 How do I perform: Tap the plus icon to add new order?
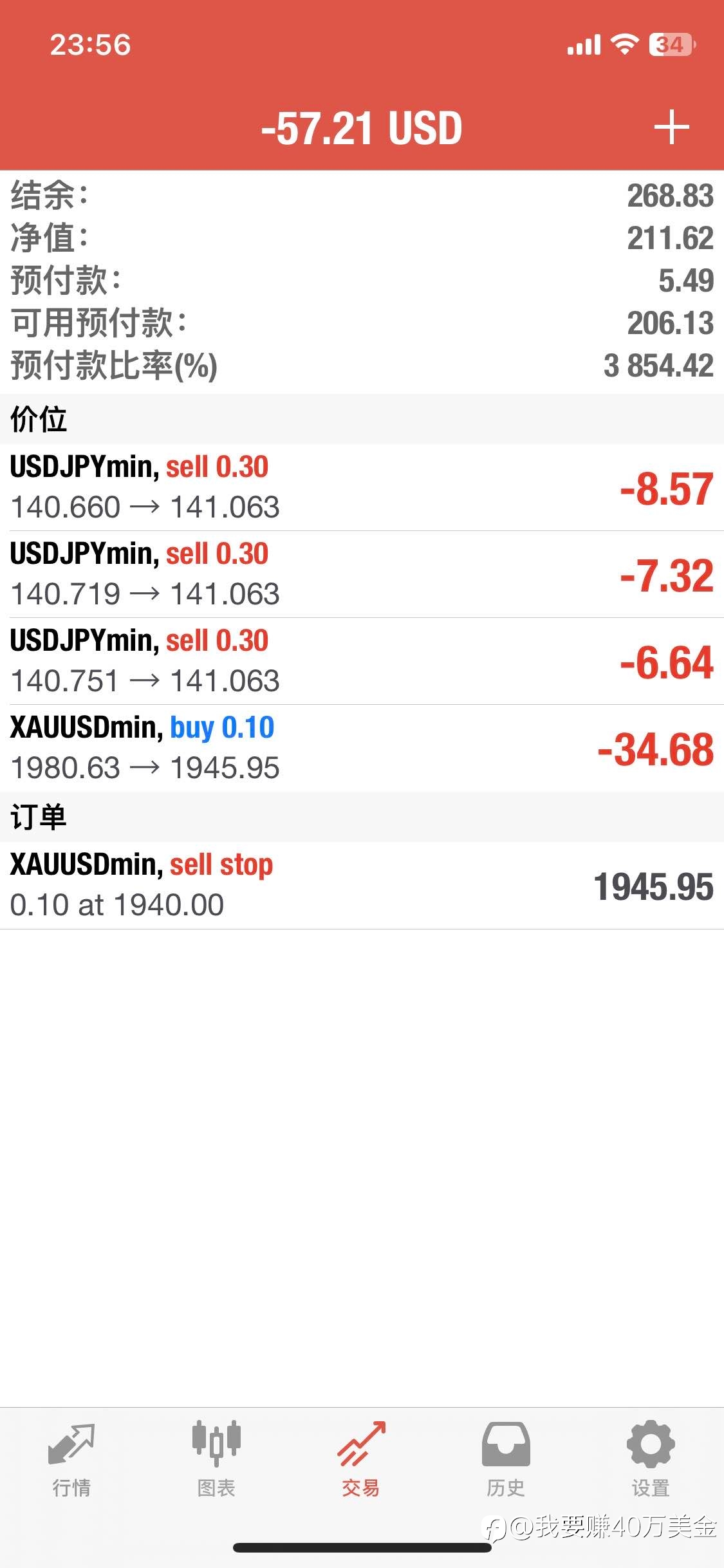coord(671,127)
